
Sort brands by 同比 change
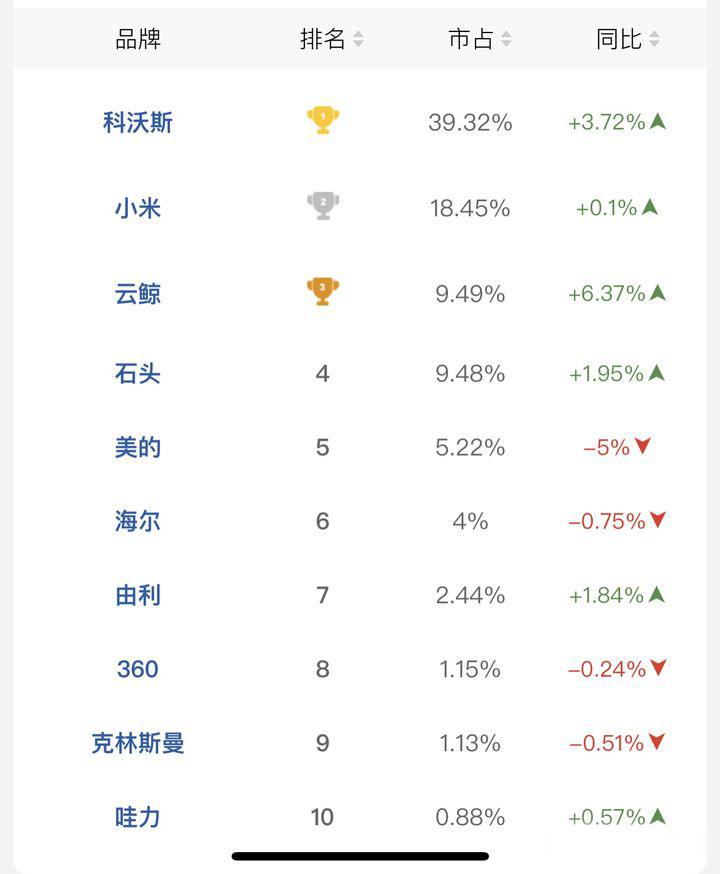pos(628,40)
